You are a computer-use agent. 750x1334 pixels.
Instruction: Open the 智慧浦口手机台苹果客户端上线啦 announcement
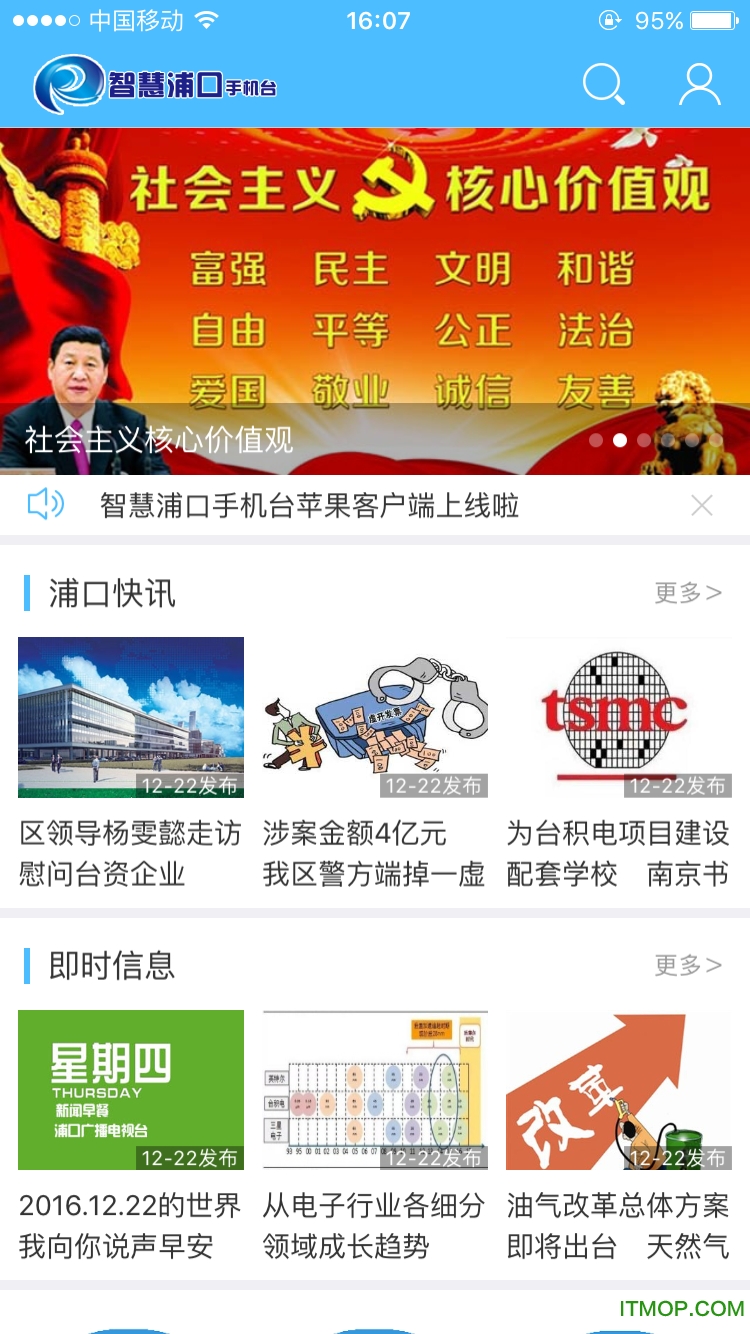click(310, 505)
